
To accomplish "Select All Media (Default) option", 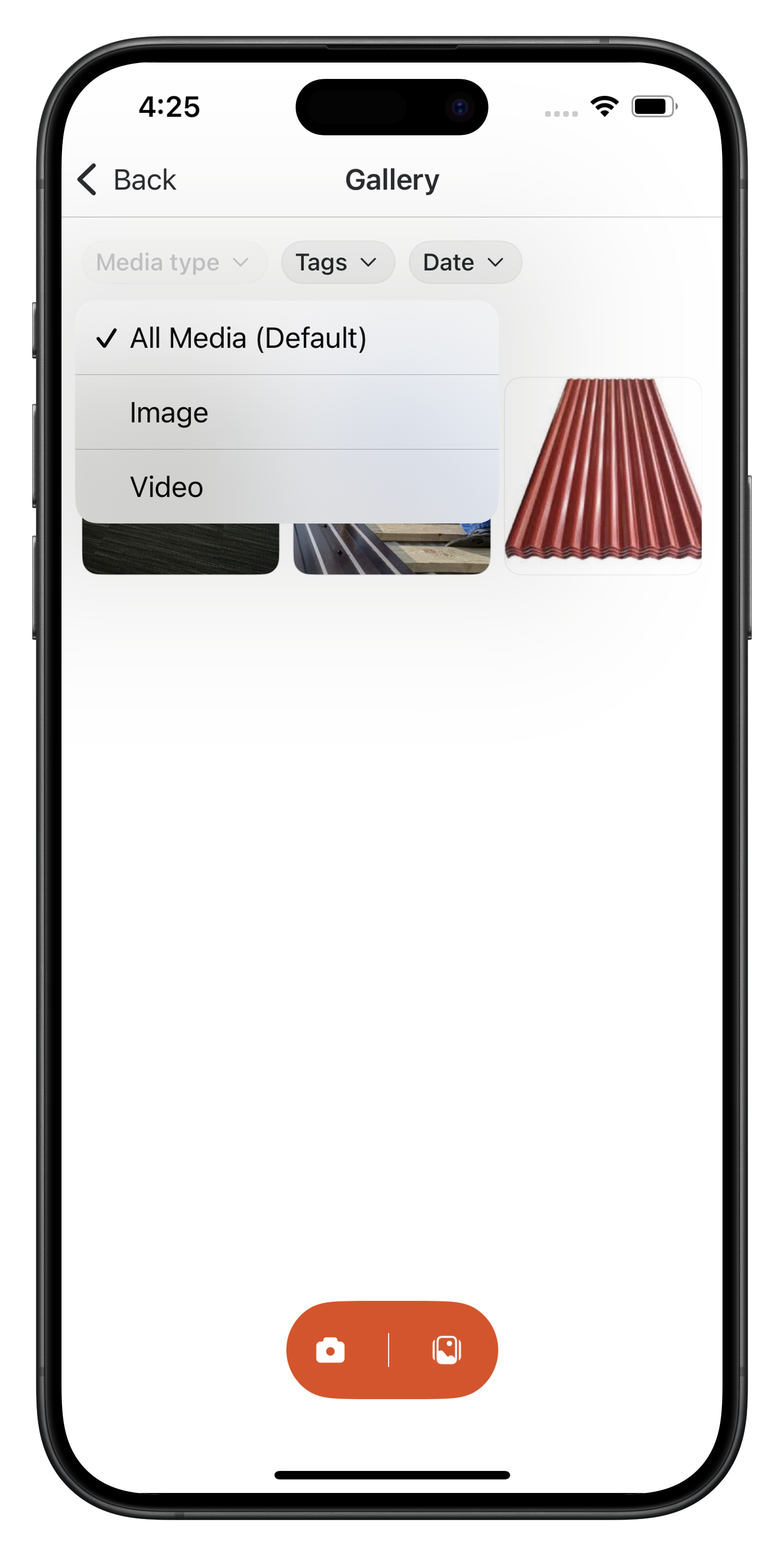I will tap(247, 338).
